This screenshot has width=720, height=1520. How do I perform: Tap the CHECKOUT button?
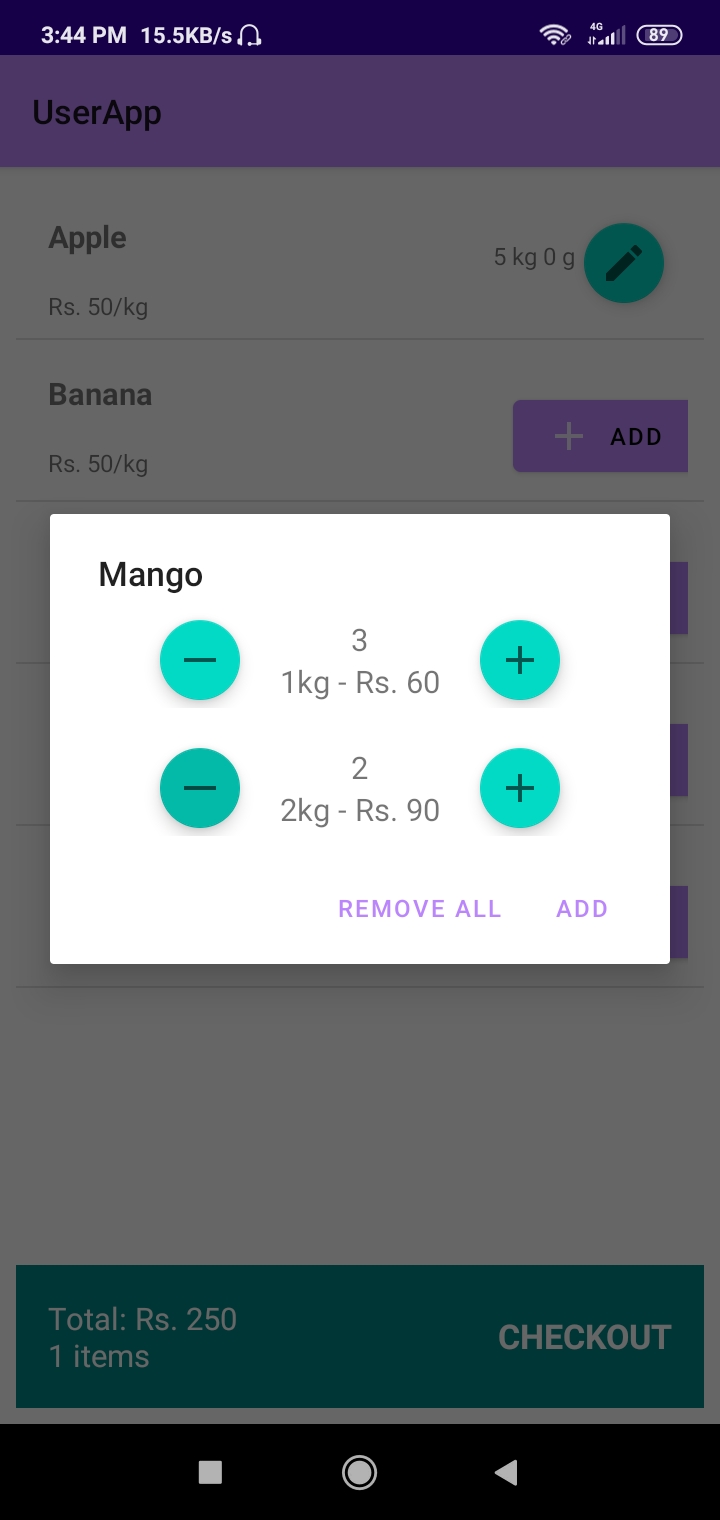point(584,1336)
